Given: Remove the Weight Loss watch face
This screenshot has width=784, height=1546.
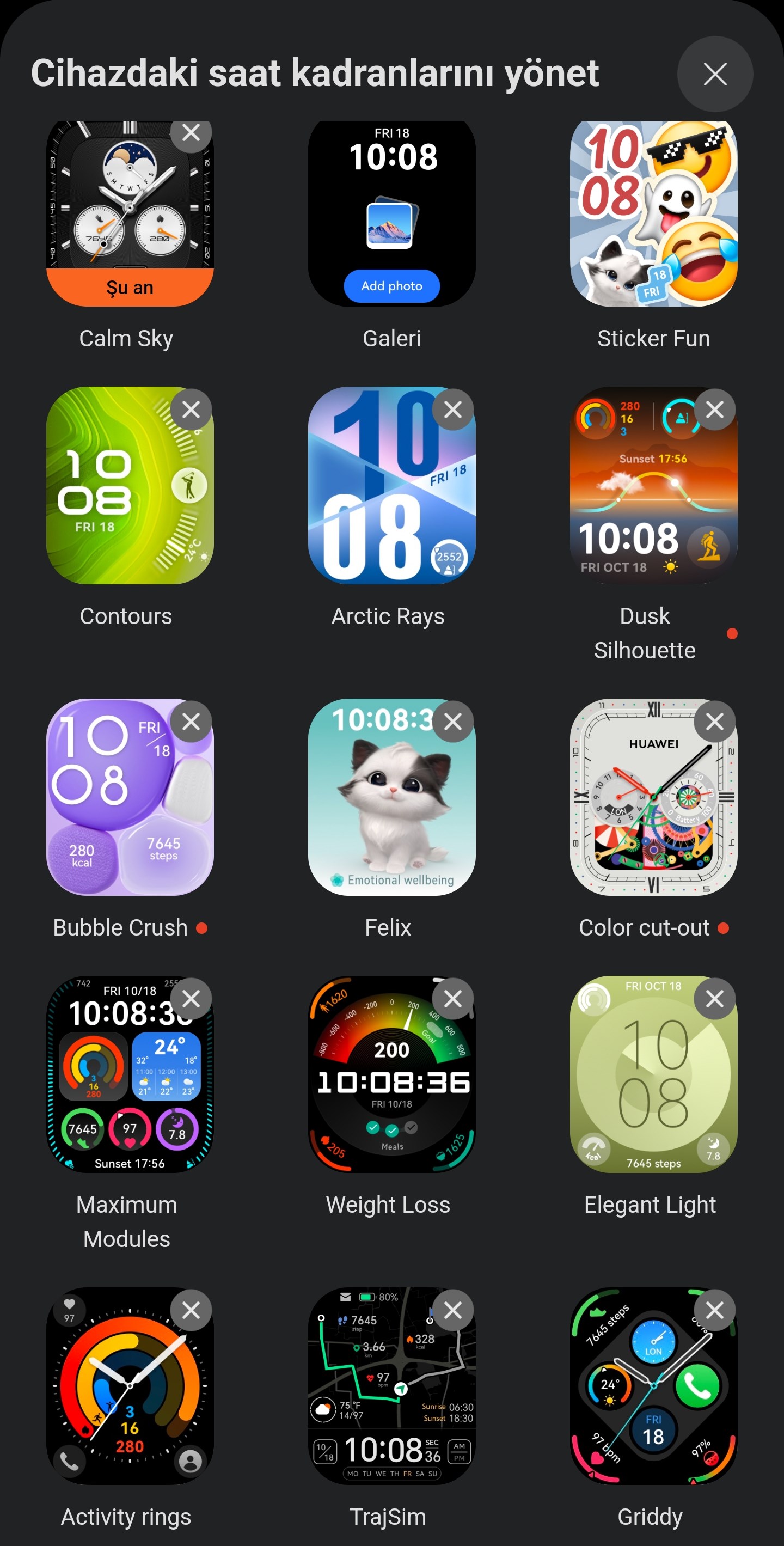Looking at the screenshot, I should point(453,999).
